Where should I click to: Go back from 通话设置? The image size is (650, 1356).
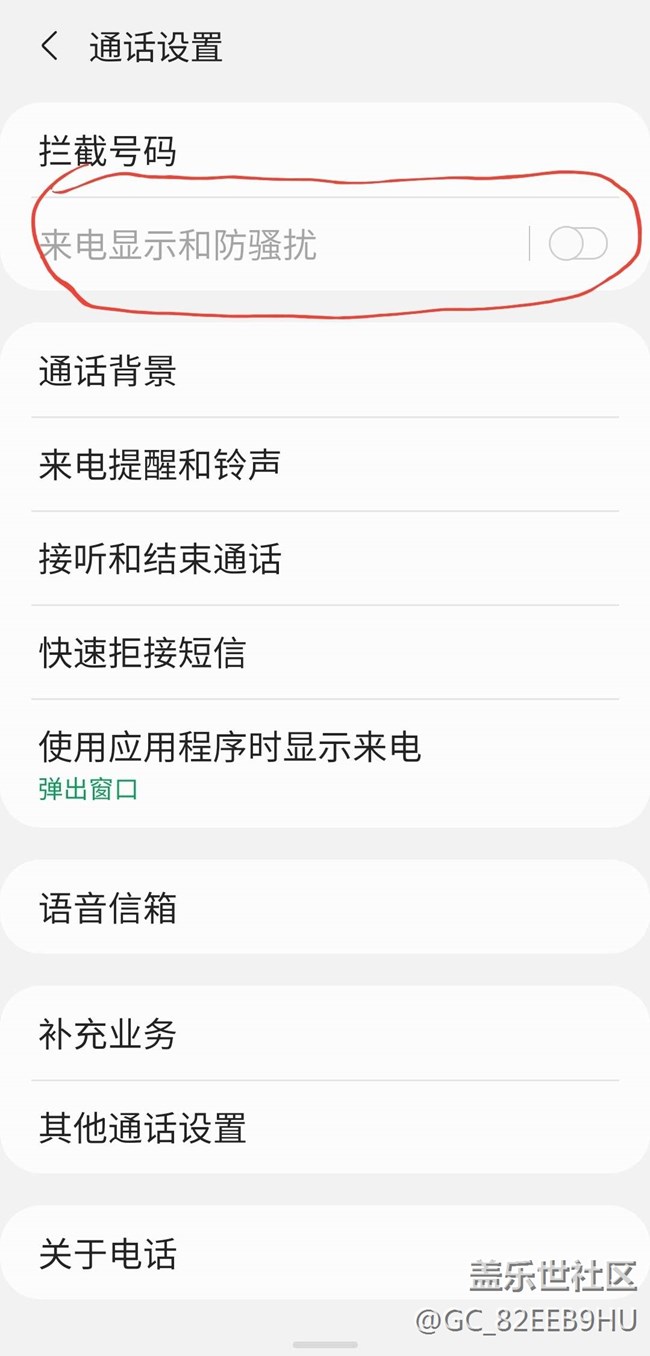click(x=50, y=47)
